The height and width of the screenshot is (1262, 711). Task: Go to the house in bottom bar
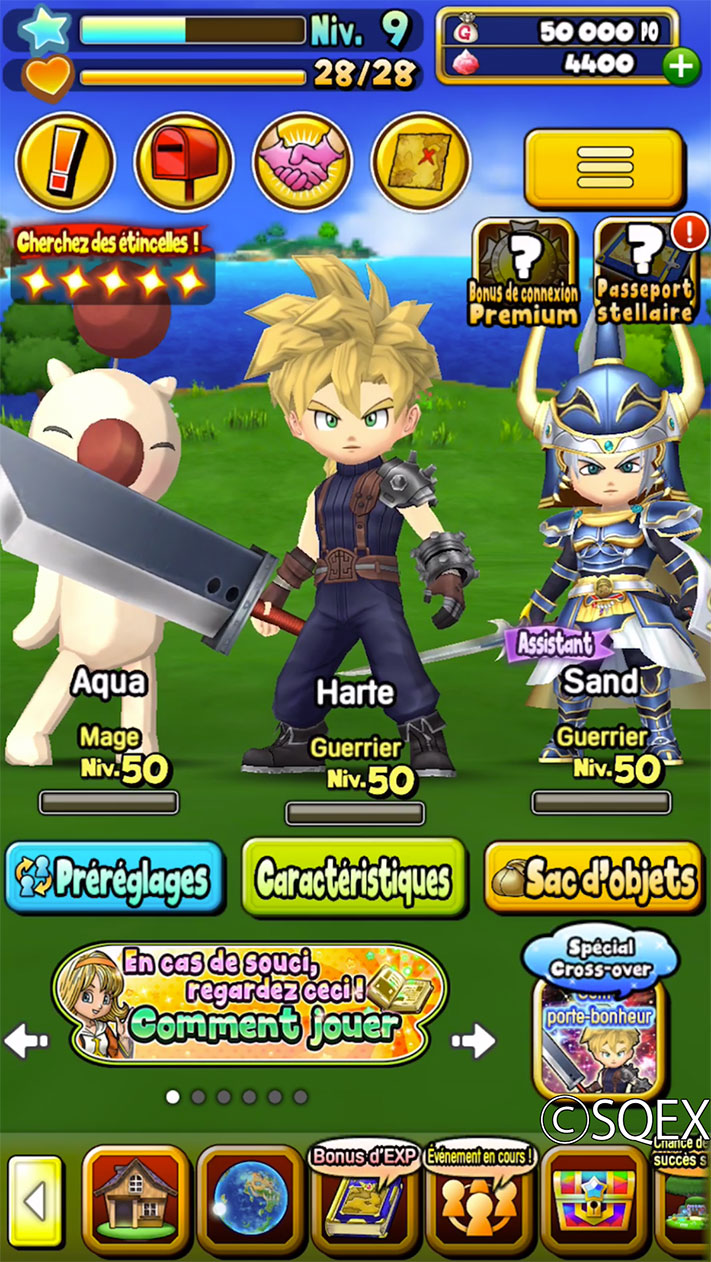pyautogui.click(x=135, y=1200)
